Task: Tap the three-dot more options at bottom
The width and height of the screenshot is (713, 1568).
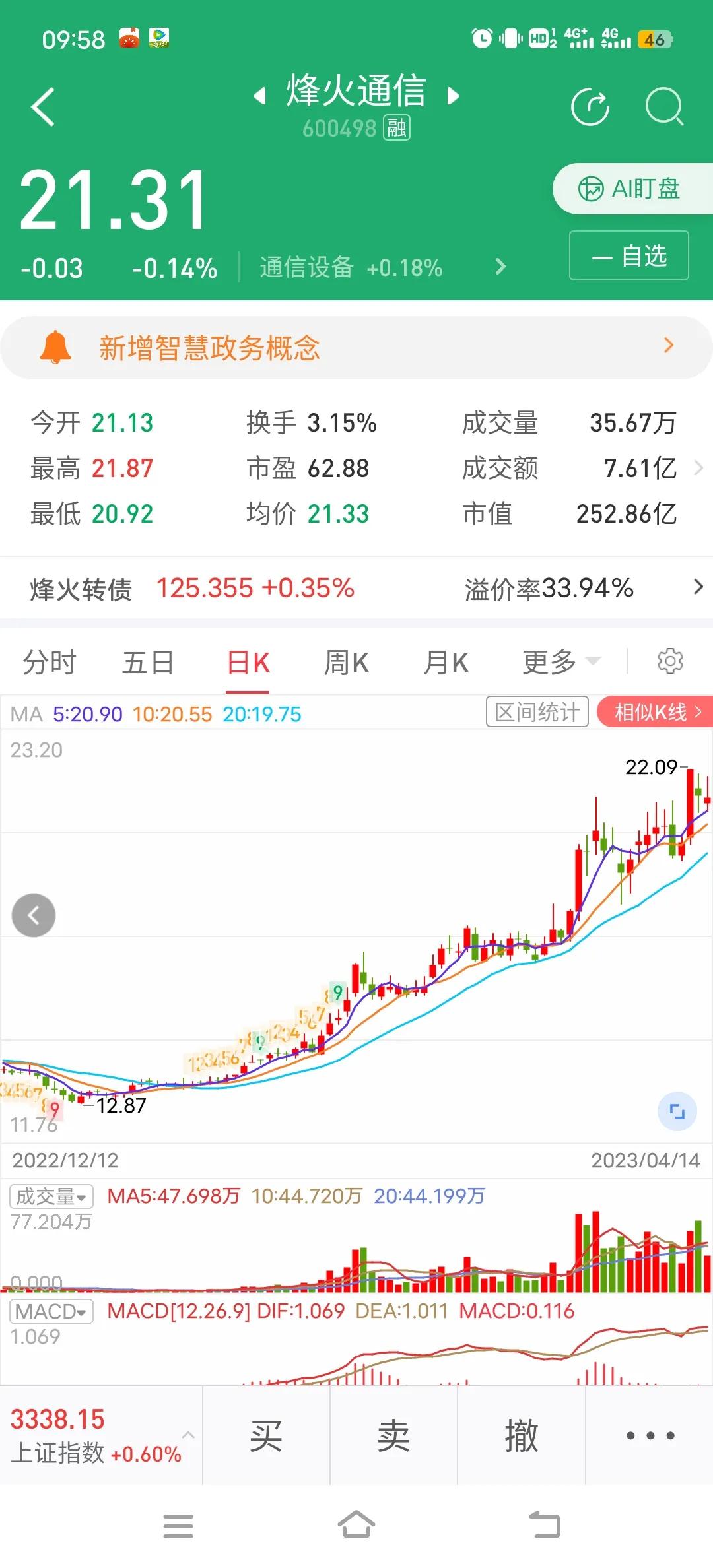Action: [649, 1433]
